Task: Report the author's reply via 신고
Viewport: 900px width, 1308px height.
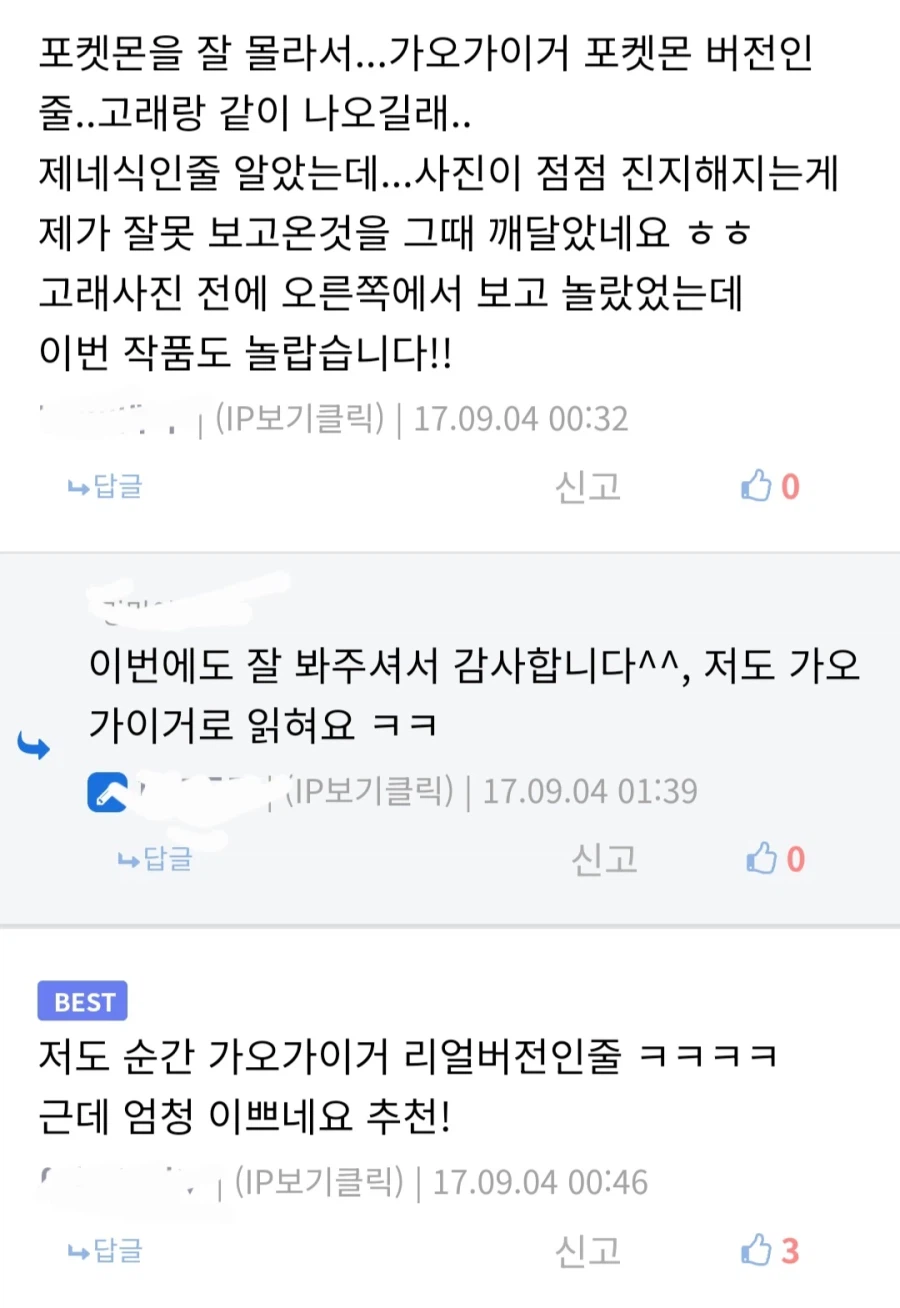Action: [604, 858]
